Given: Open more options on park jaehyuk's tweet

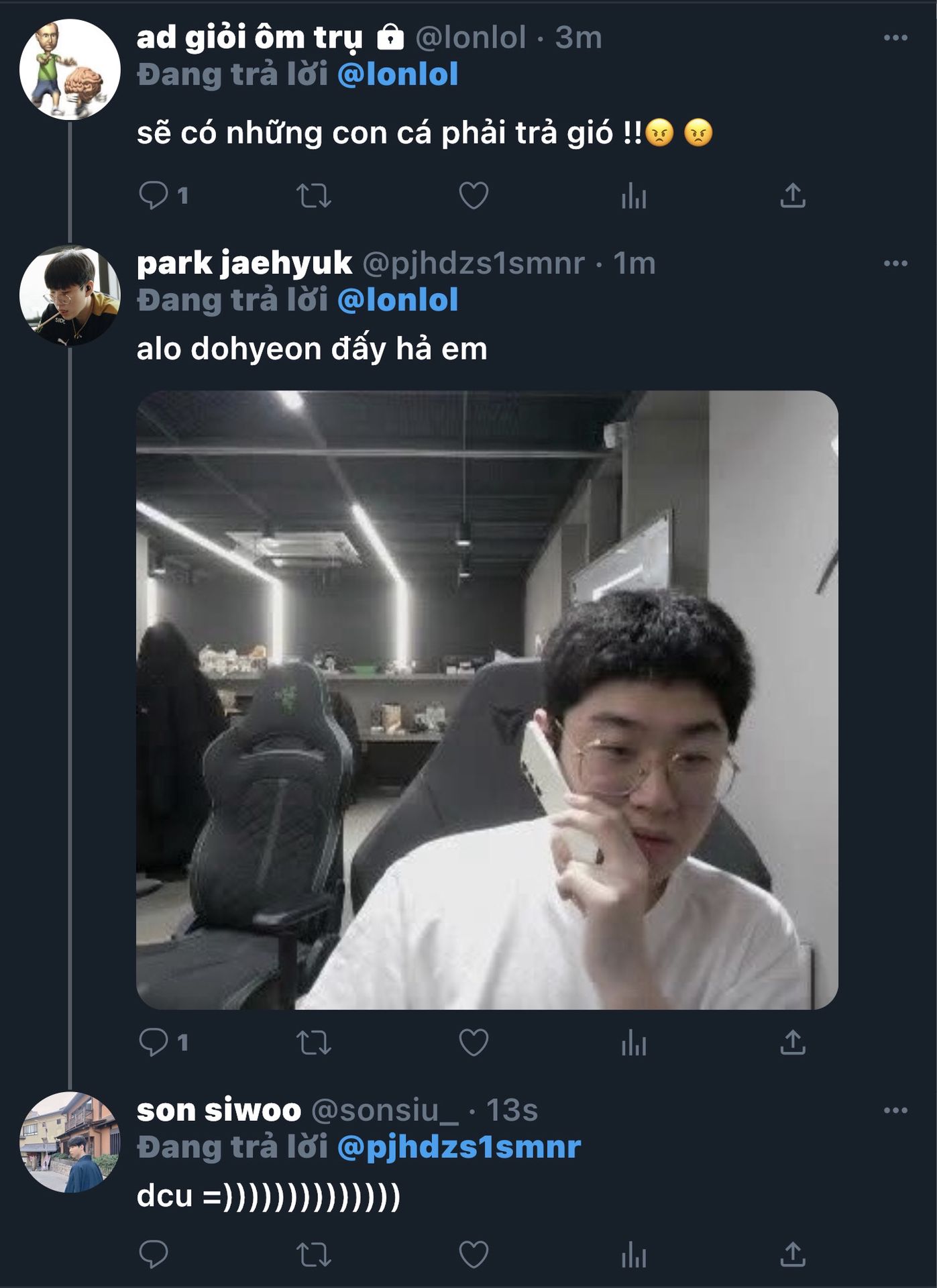Looking at the screenshot, I should 895,264.
